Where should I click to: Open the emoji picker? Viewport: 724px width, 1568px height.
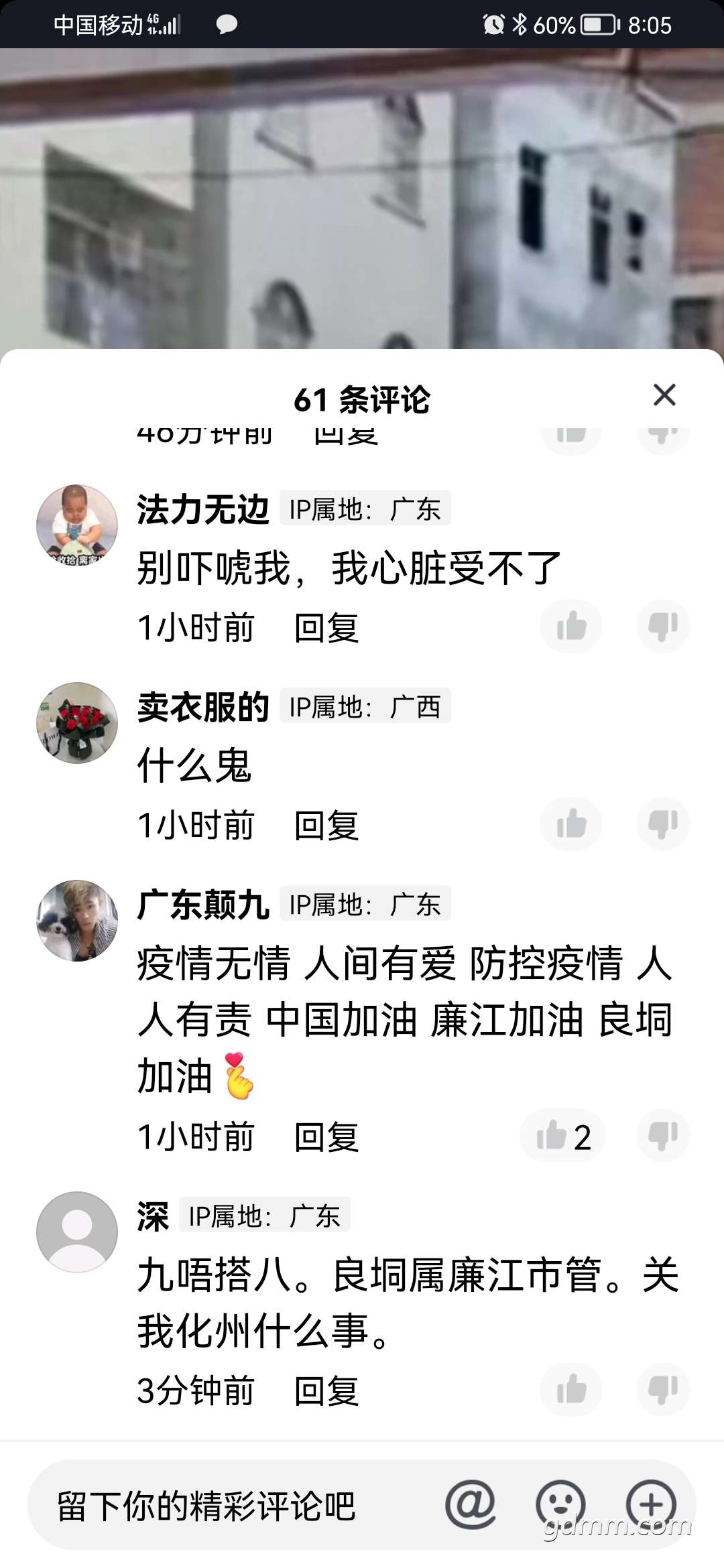(560, 1504)
